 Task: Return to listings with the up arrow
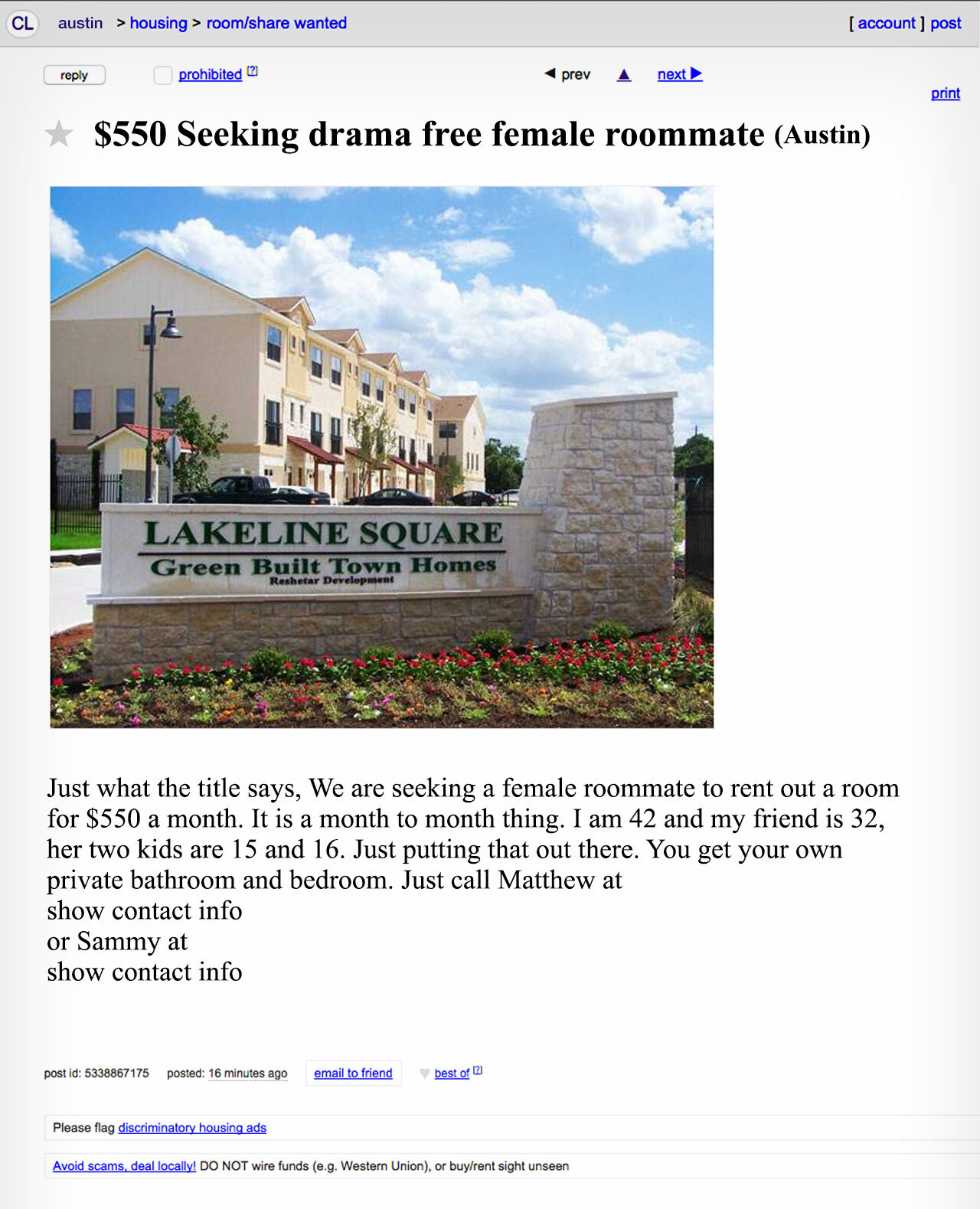(624, 74)
